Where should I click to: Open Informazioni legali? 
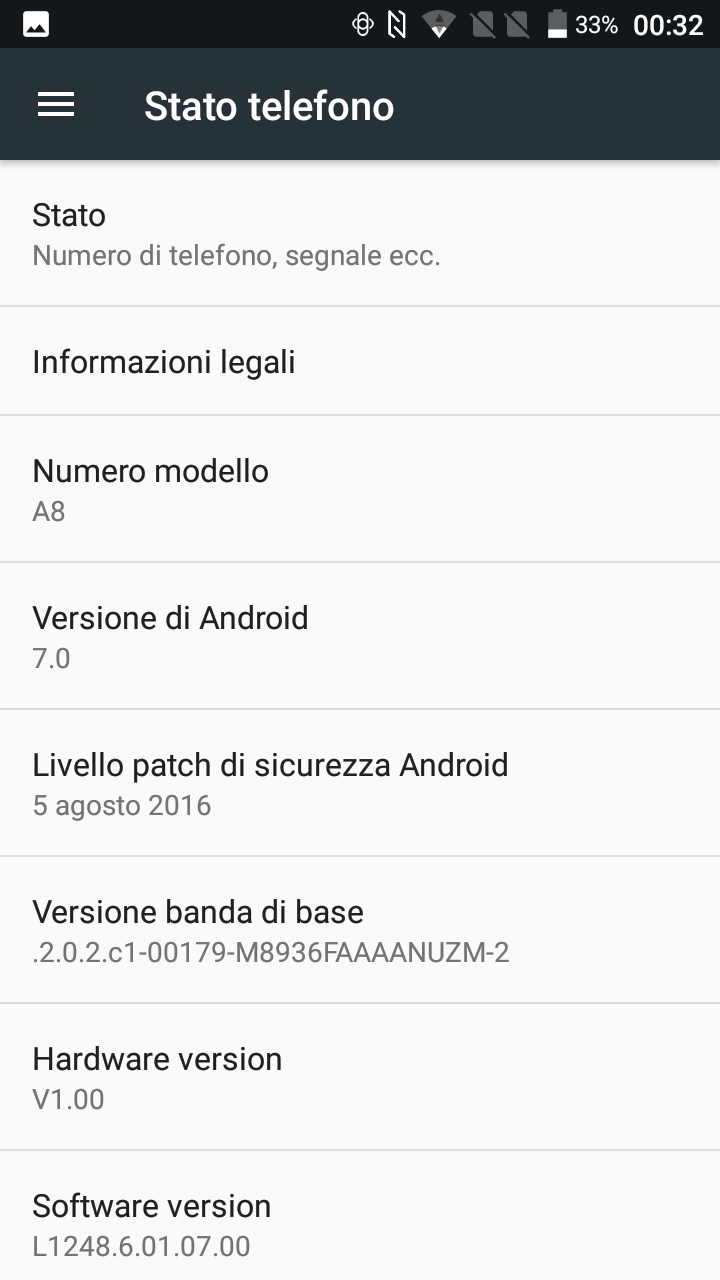[x=360, y=361]
